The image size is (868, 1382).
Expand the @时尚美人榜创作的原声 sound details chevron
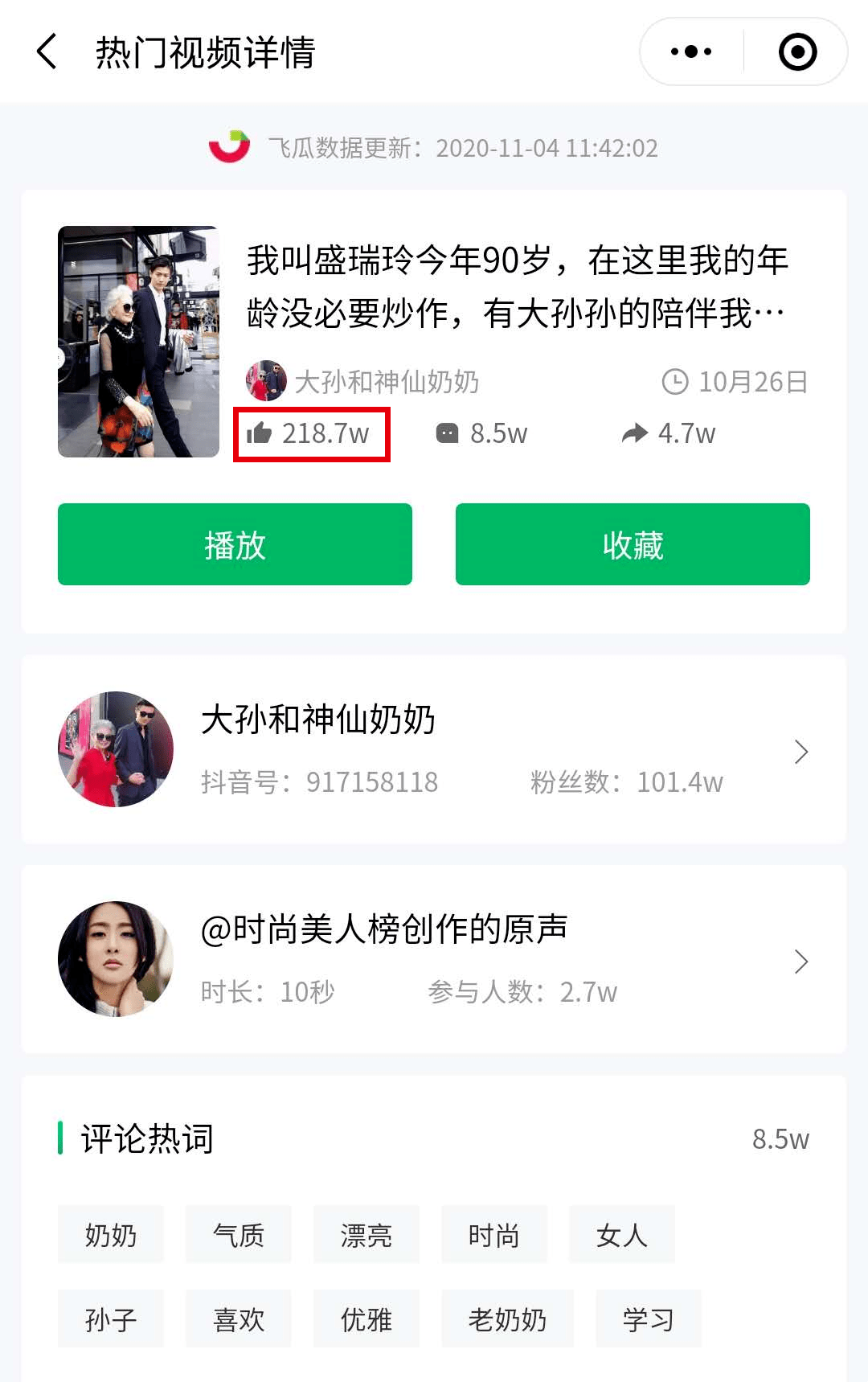(800, 961)
